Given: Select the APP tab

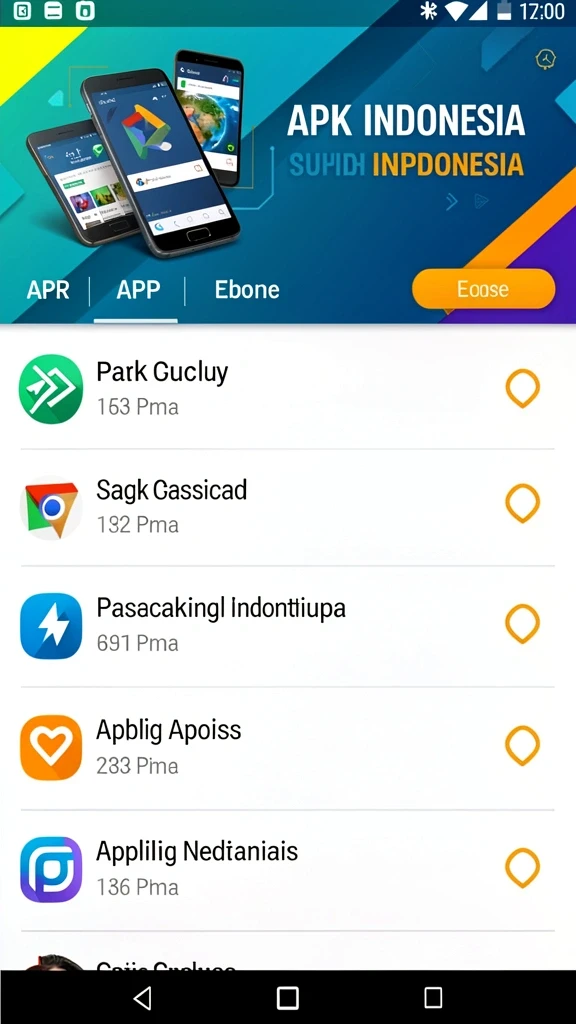Looking at the screenshot, I should point(138,290).
